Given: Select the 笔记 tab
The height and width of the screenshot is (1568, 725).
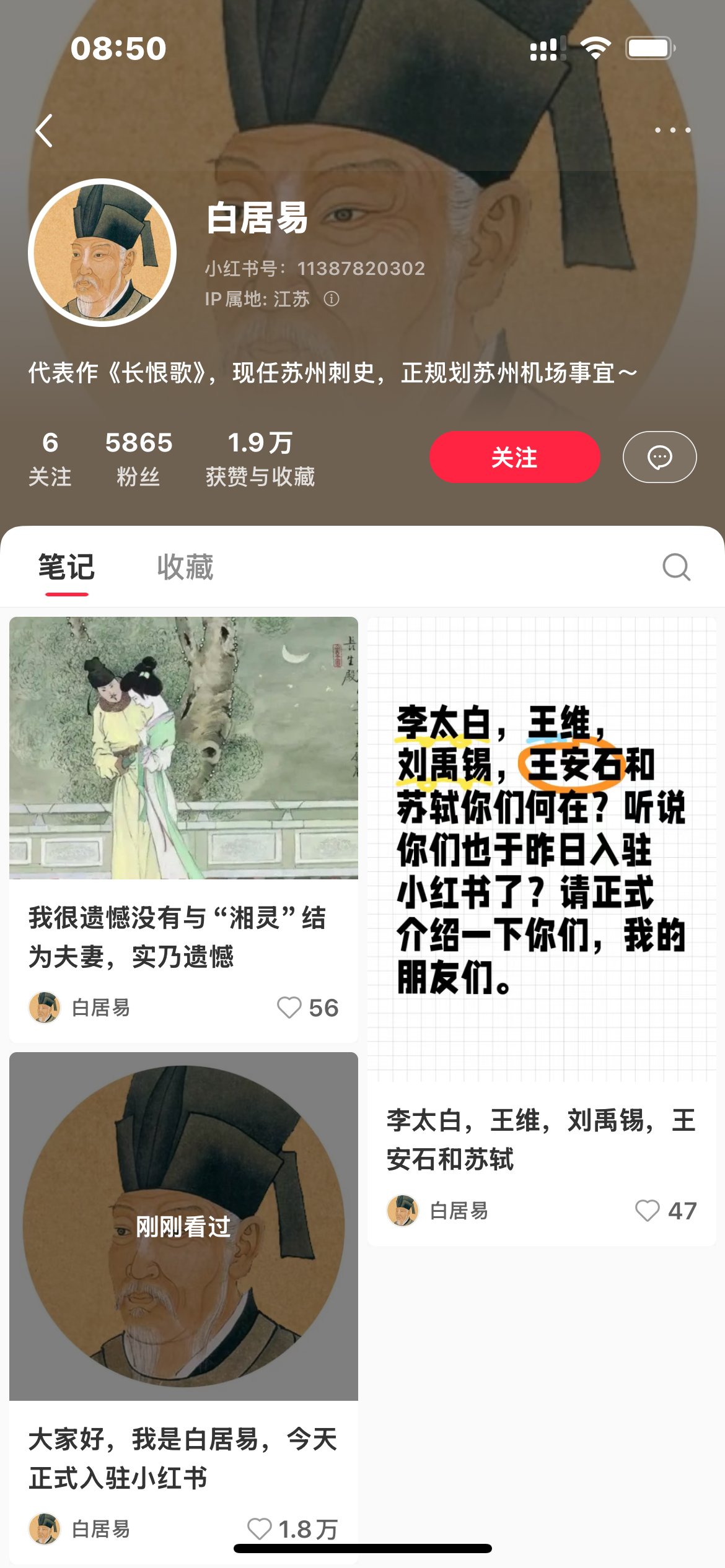Looking at the screenshot, I should coord(66,567).
